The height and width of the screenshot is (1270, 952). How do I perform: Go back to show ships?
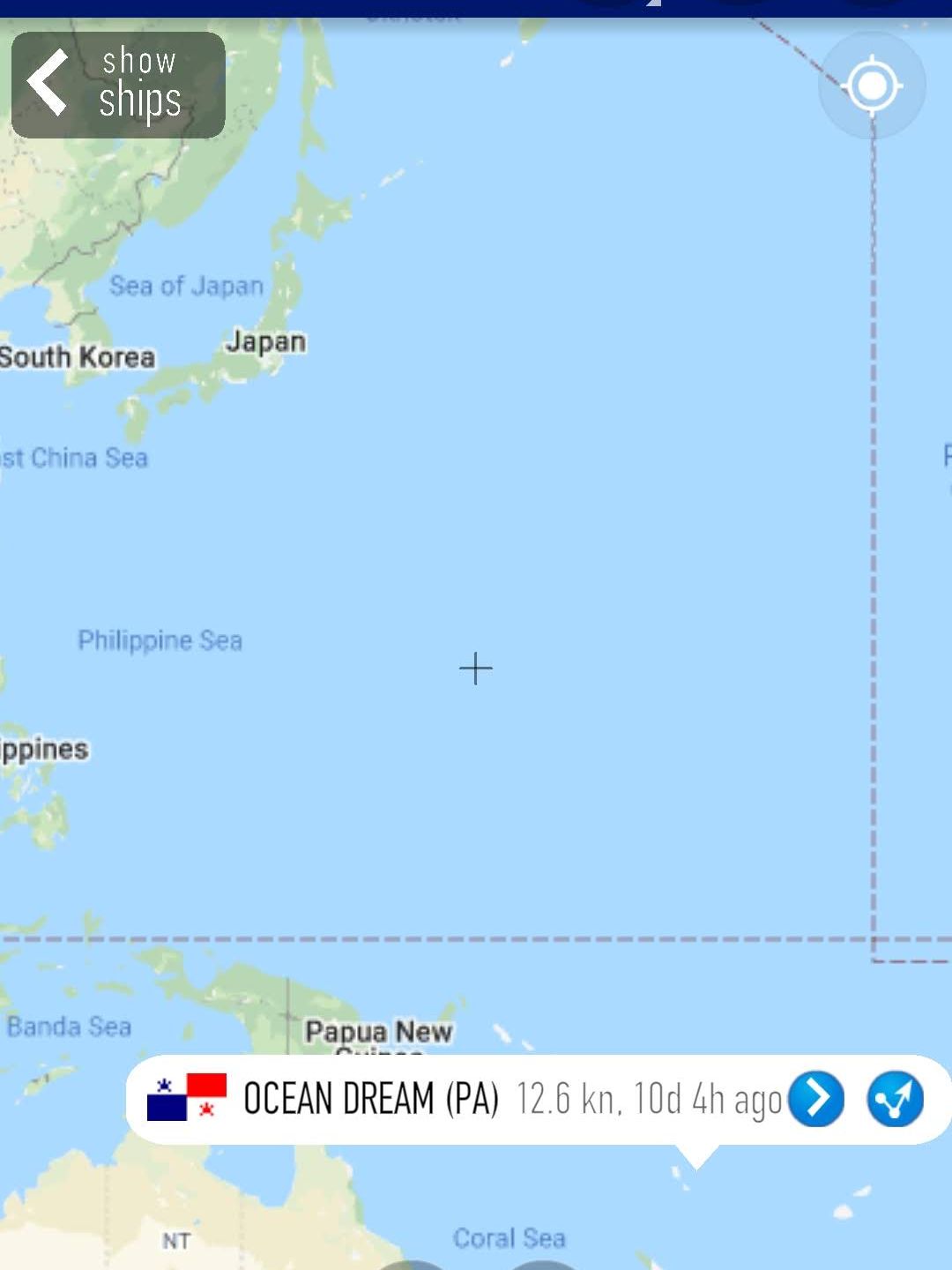(117, 86)
